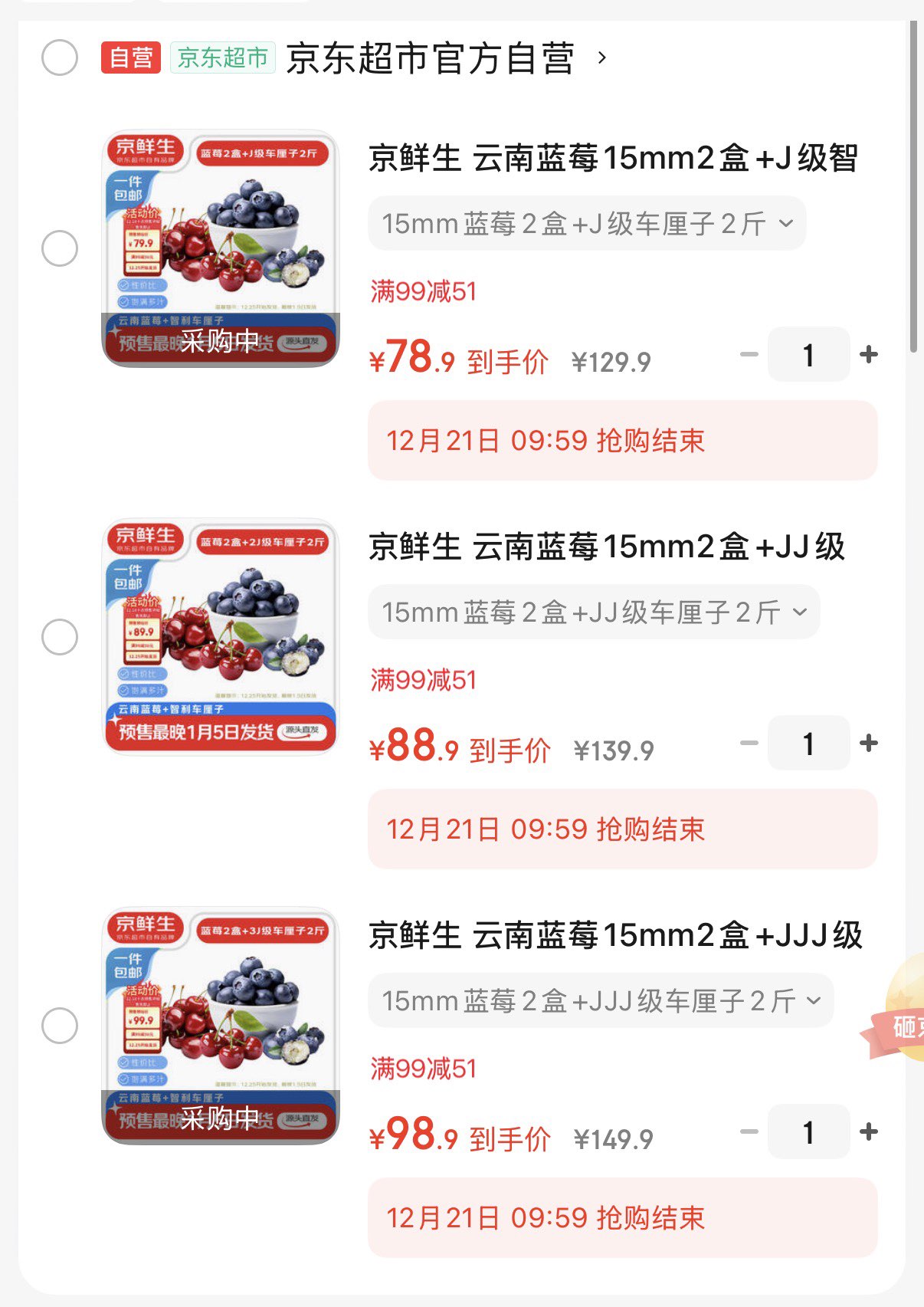Select the J级 blueberry cherry combo checkbox
Screen dimensions: 924x1307
[60, 248]
